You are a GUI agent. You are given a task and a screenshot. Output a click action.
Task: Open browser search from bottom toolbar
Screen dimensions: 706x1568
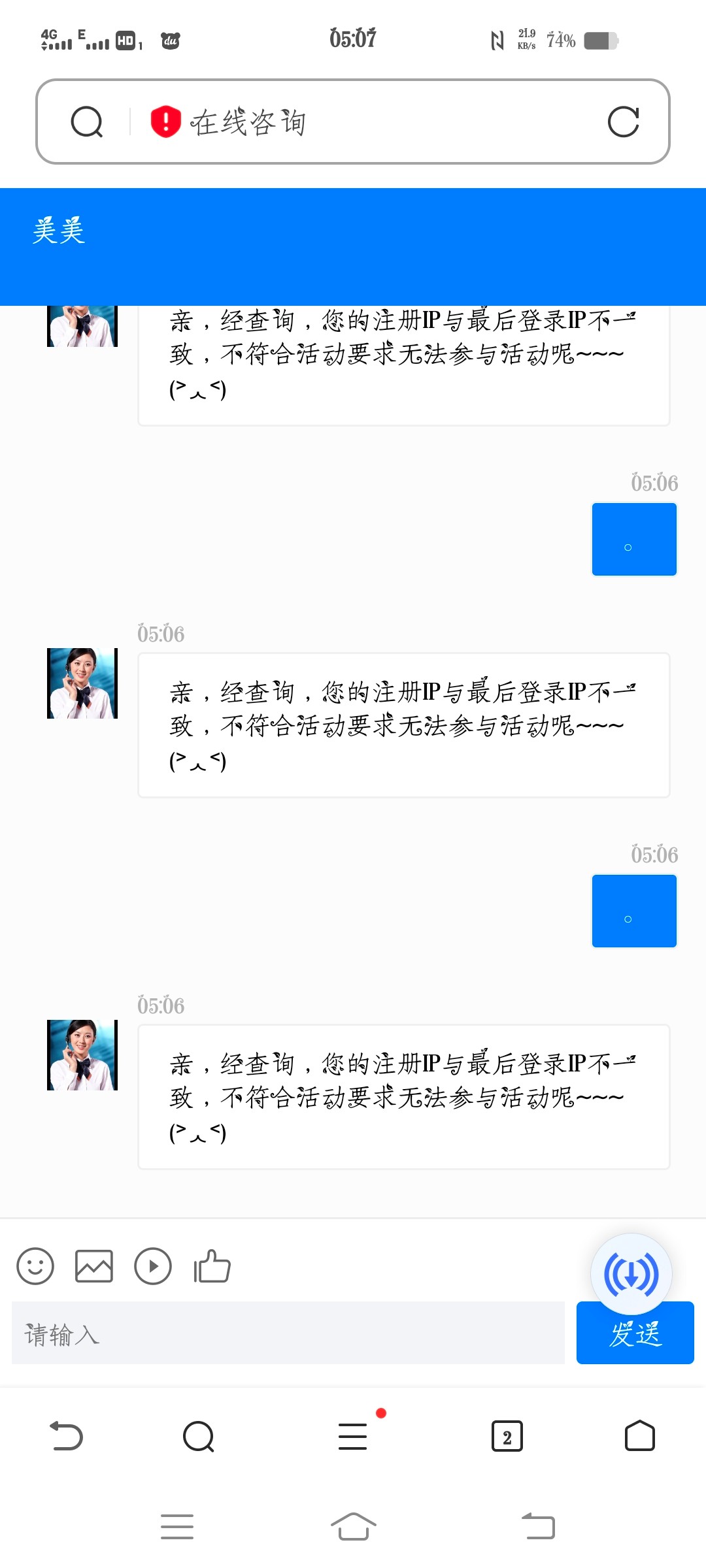199,1436
